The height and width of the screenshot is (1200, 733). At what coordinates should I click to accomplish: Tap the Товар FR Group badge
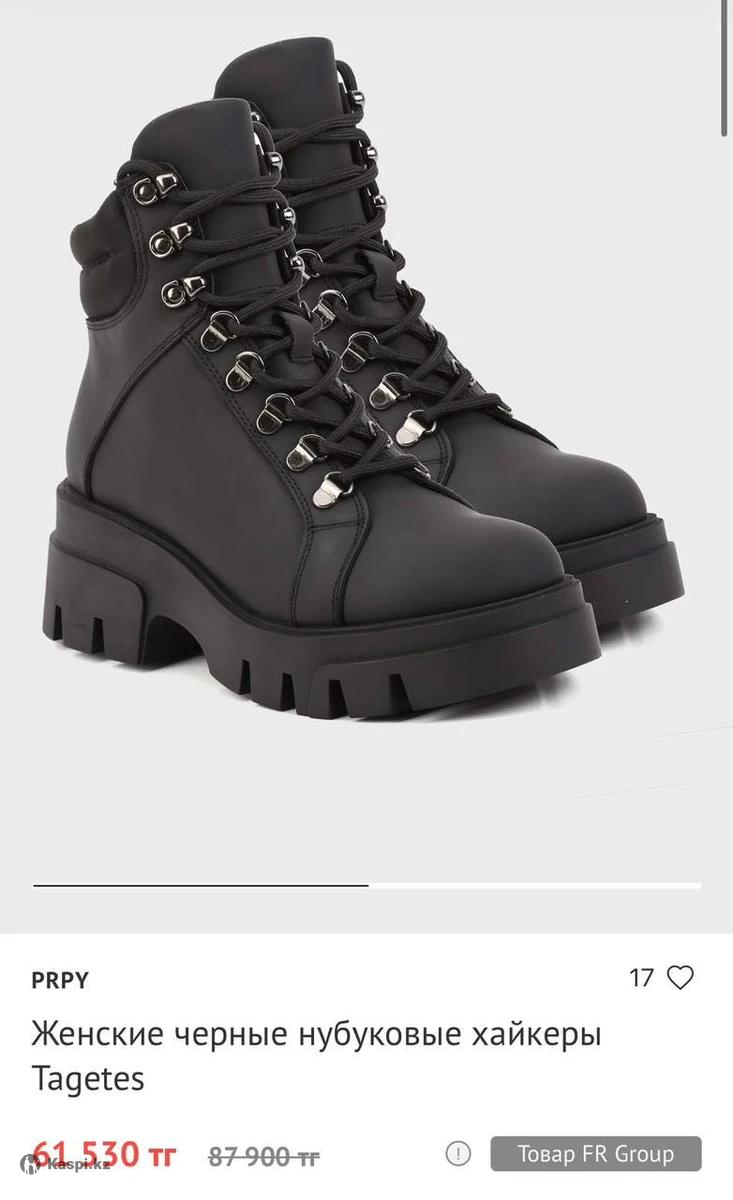595,1154
